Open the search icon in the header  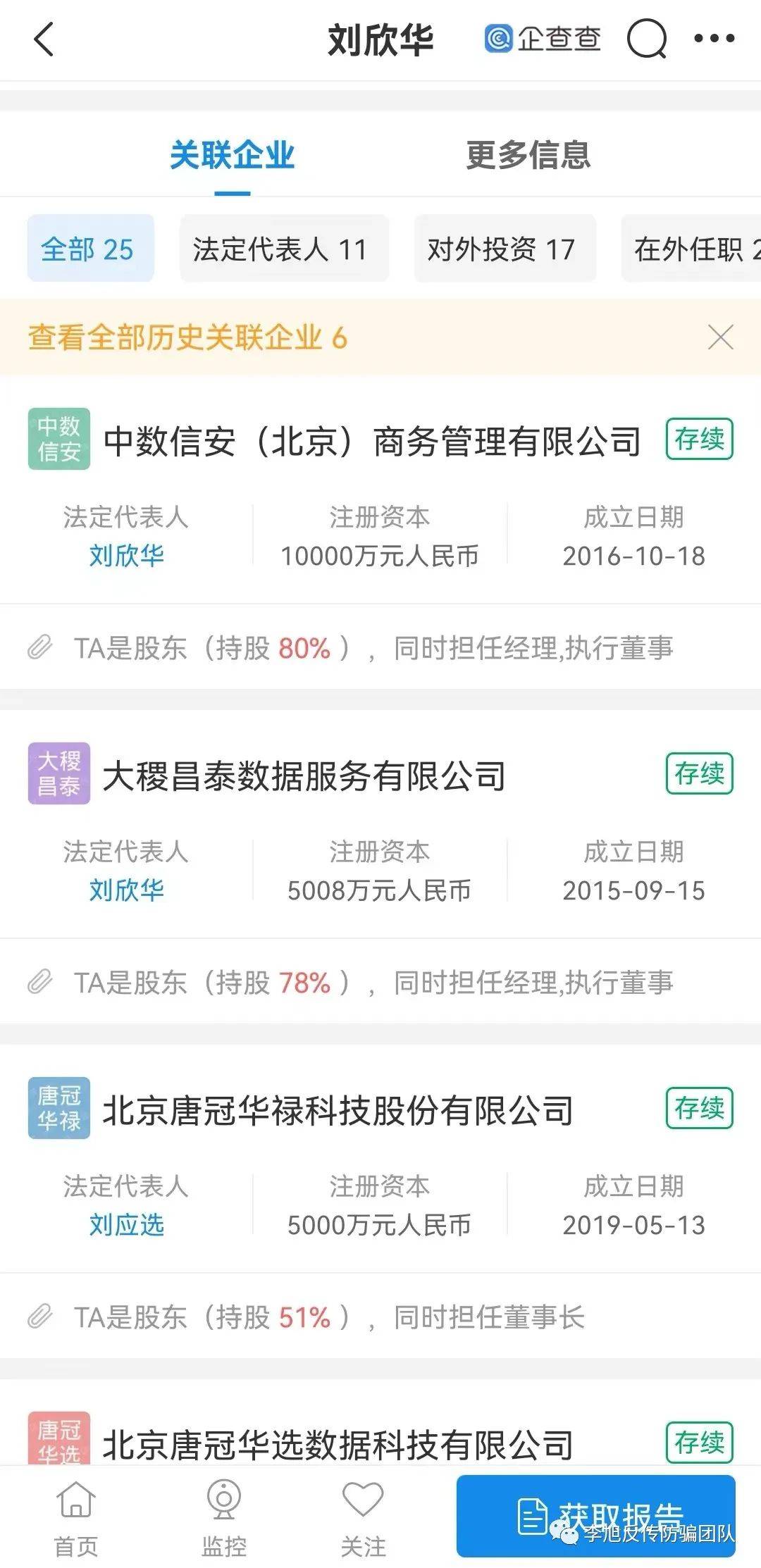point(646,39)
